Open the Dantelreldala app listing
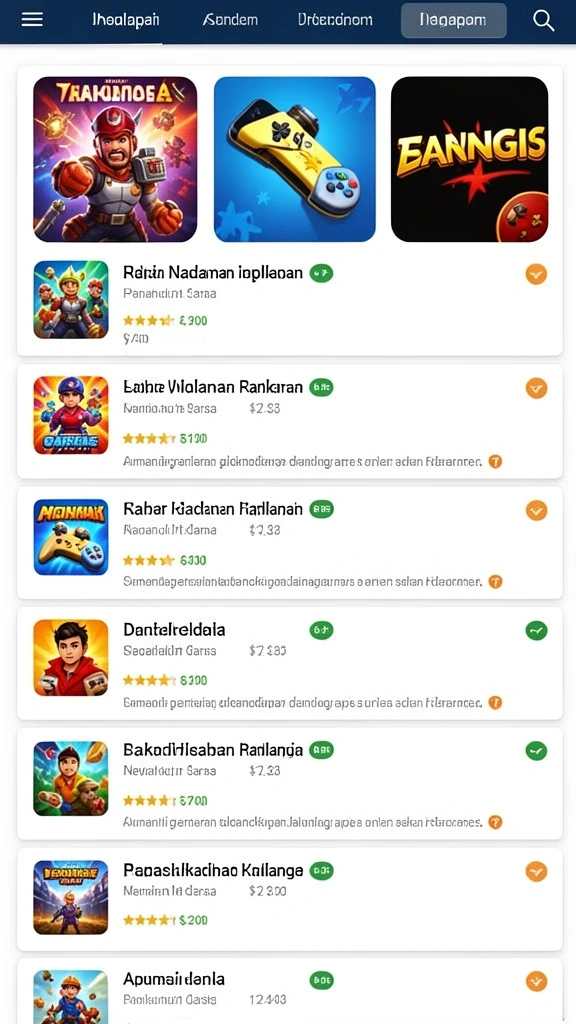576x1024 pixels. [289, 663]
